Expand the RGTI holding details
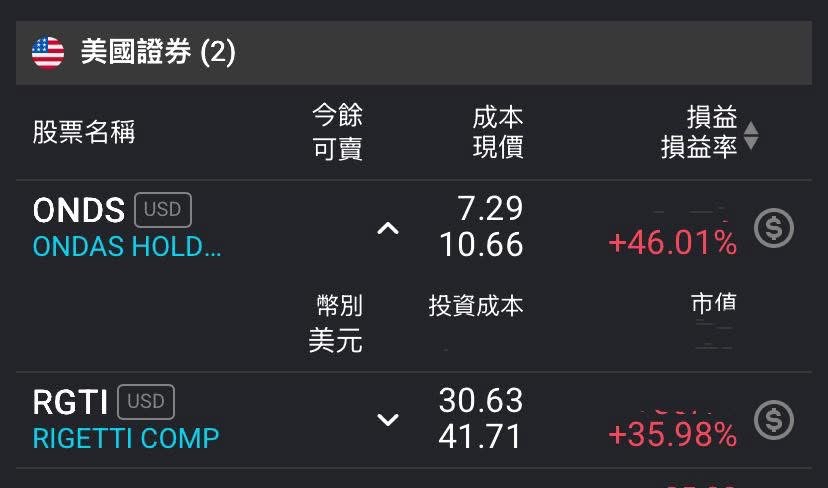The image size is (828, 488). tap(387, 419)
